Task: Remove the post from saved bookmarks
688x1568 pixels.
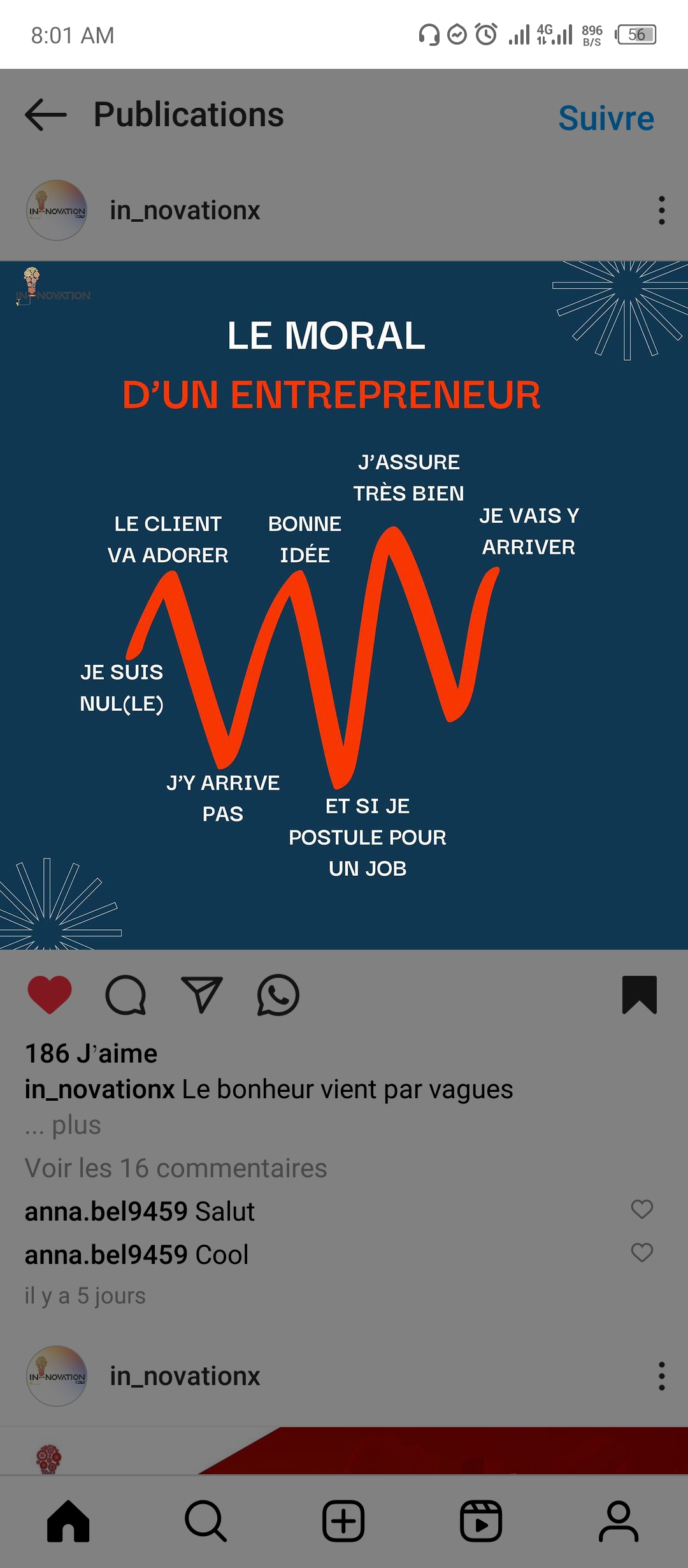Action: coord(640,994)
